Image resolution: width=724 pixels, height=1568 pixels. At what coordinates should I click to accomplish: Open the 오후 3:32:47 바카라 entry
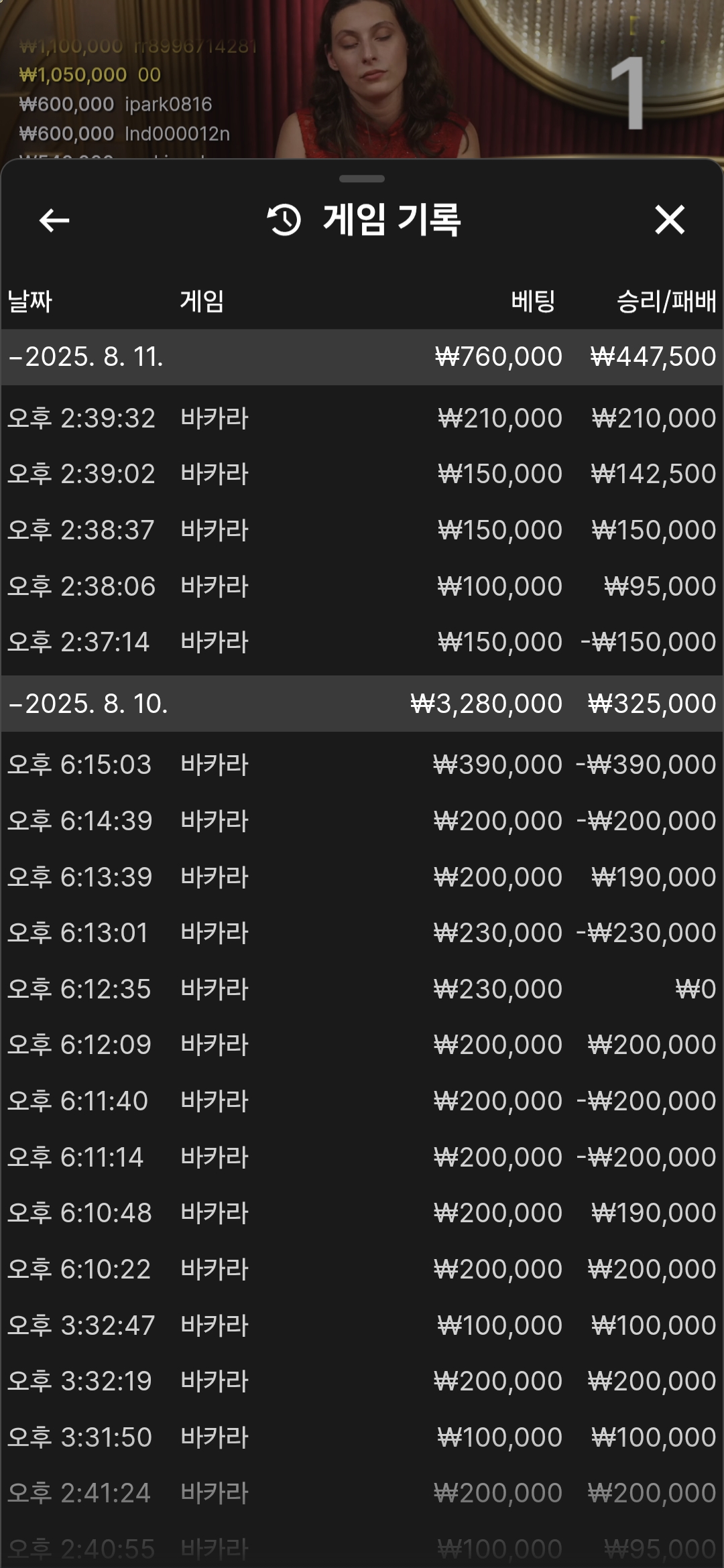click(x=362, y=1325)
